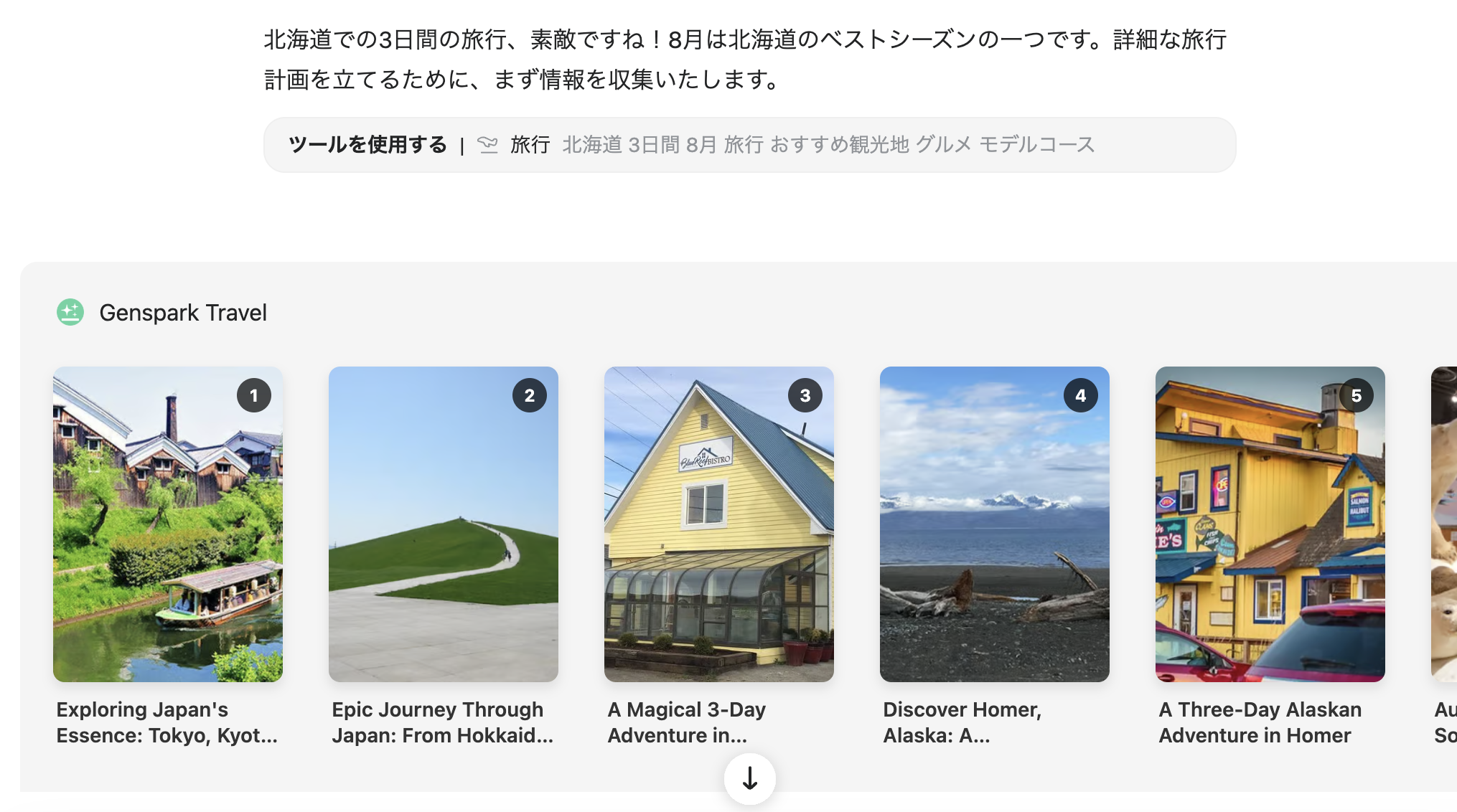Open A Magical 3-Day Adventure card

(x=719, y=524)
